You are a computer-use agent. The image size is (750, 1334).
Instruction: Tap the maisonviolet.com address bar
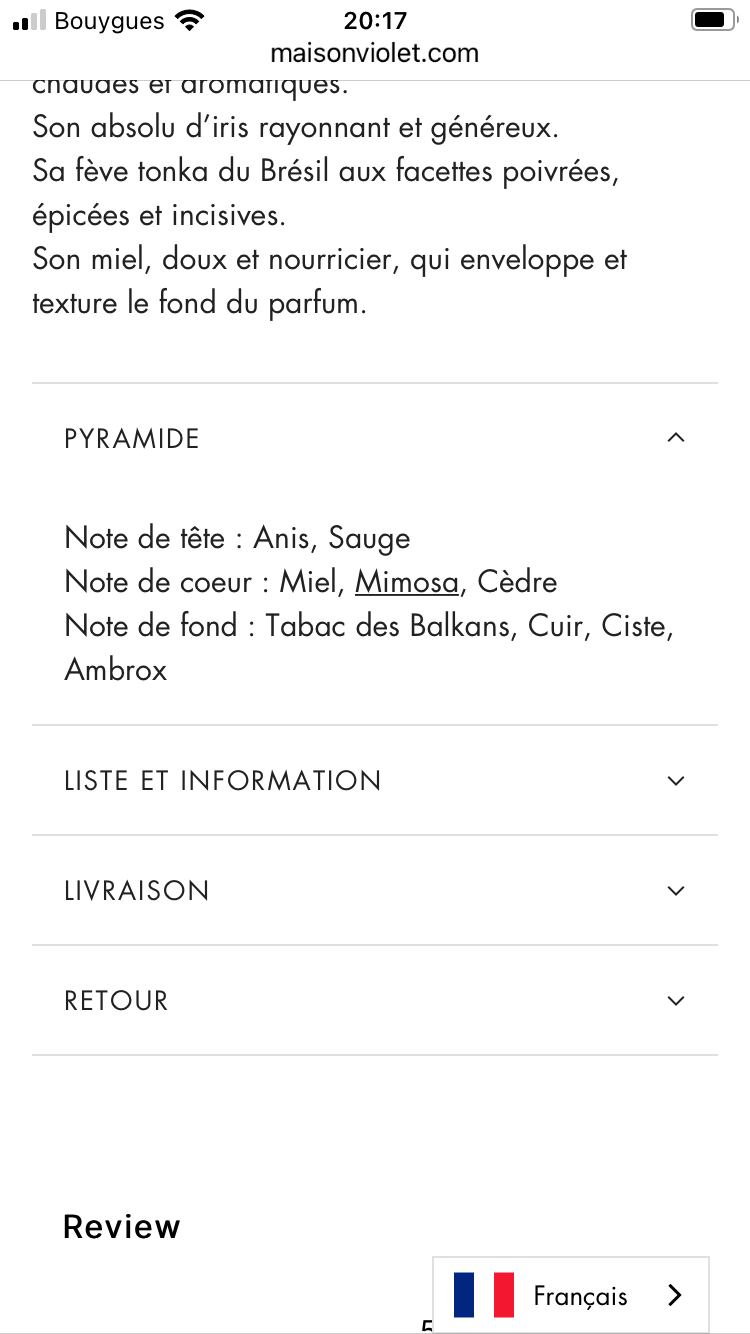375,52
